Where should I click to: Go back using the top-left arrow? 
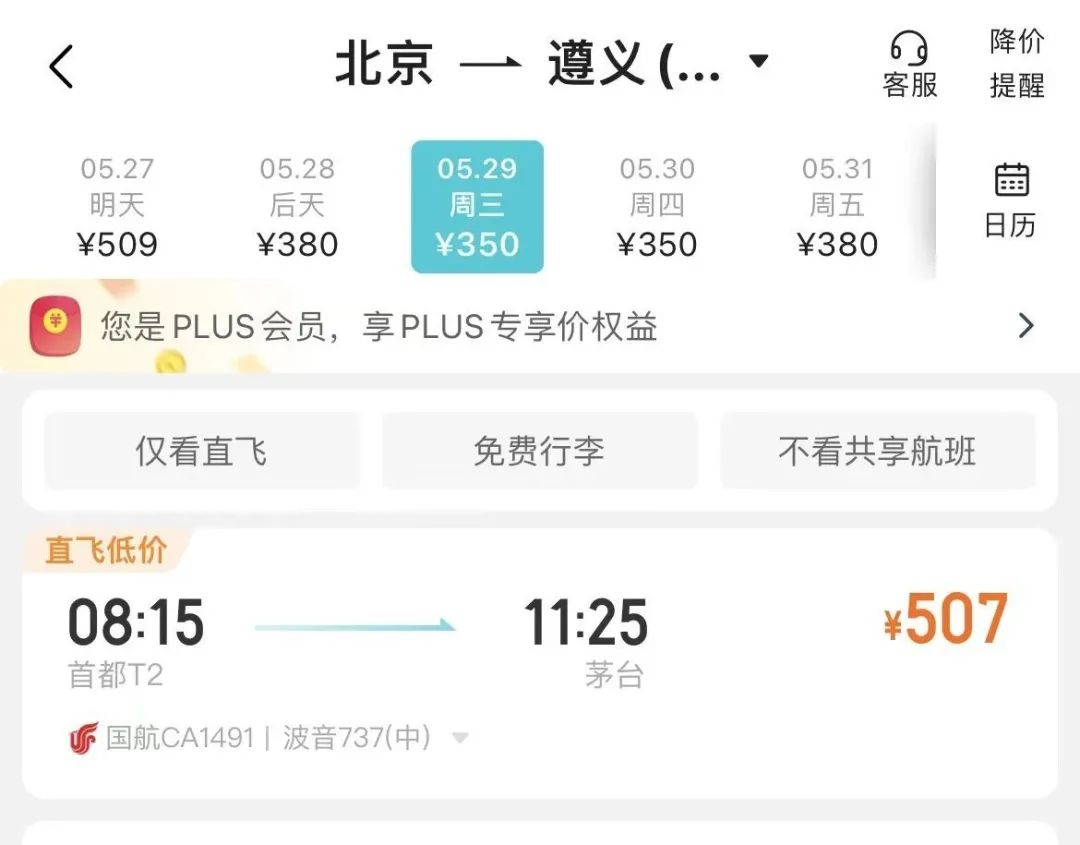[x=62, y=67]
